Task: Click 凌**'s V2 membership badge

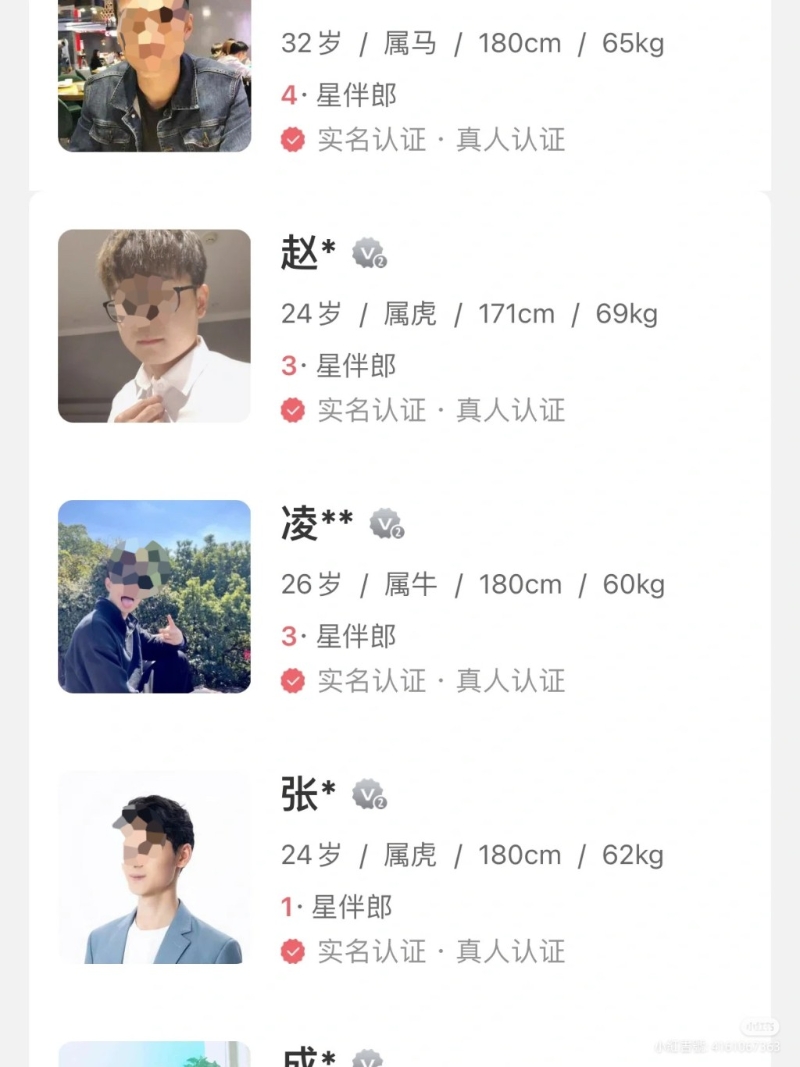Action: [x=386, y=524]
